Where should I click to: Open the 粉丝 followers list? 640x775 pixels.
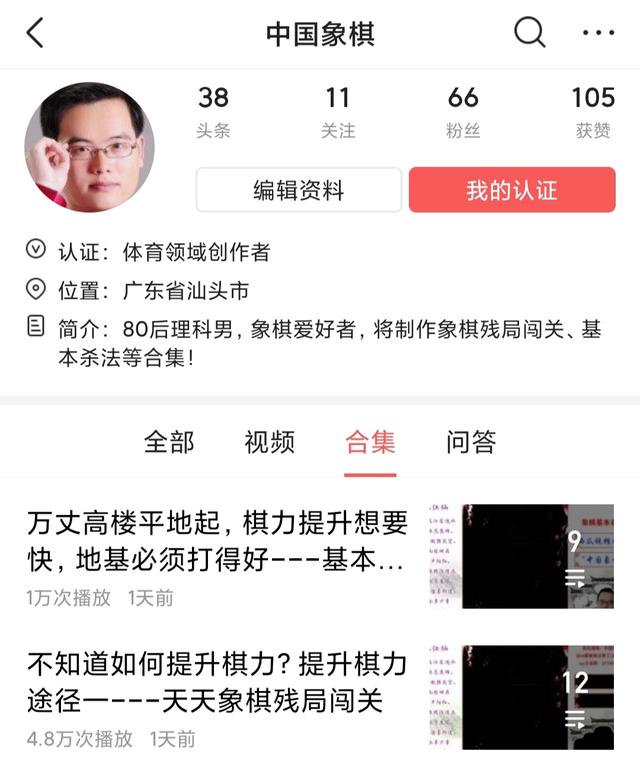click(x=463, y=112)
